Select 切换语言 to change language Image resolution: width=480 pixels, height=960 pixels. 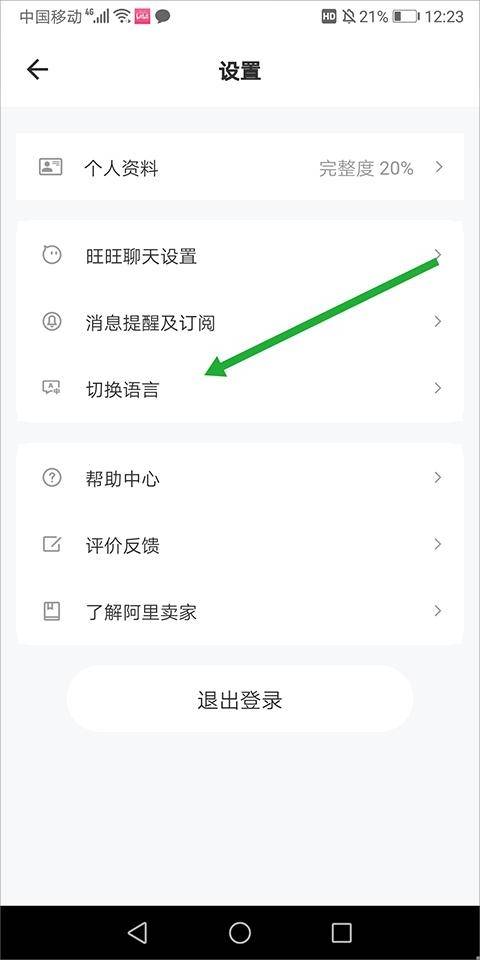tap(239, 389)
